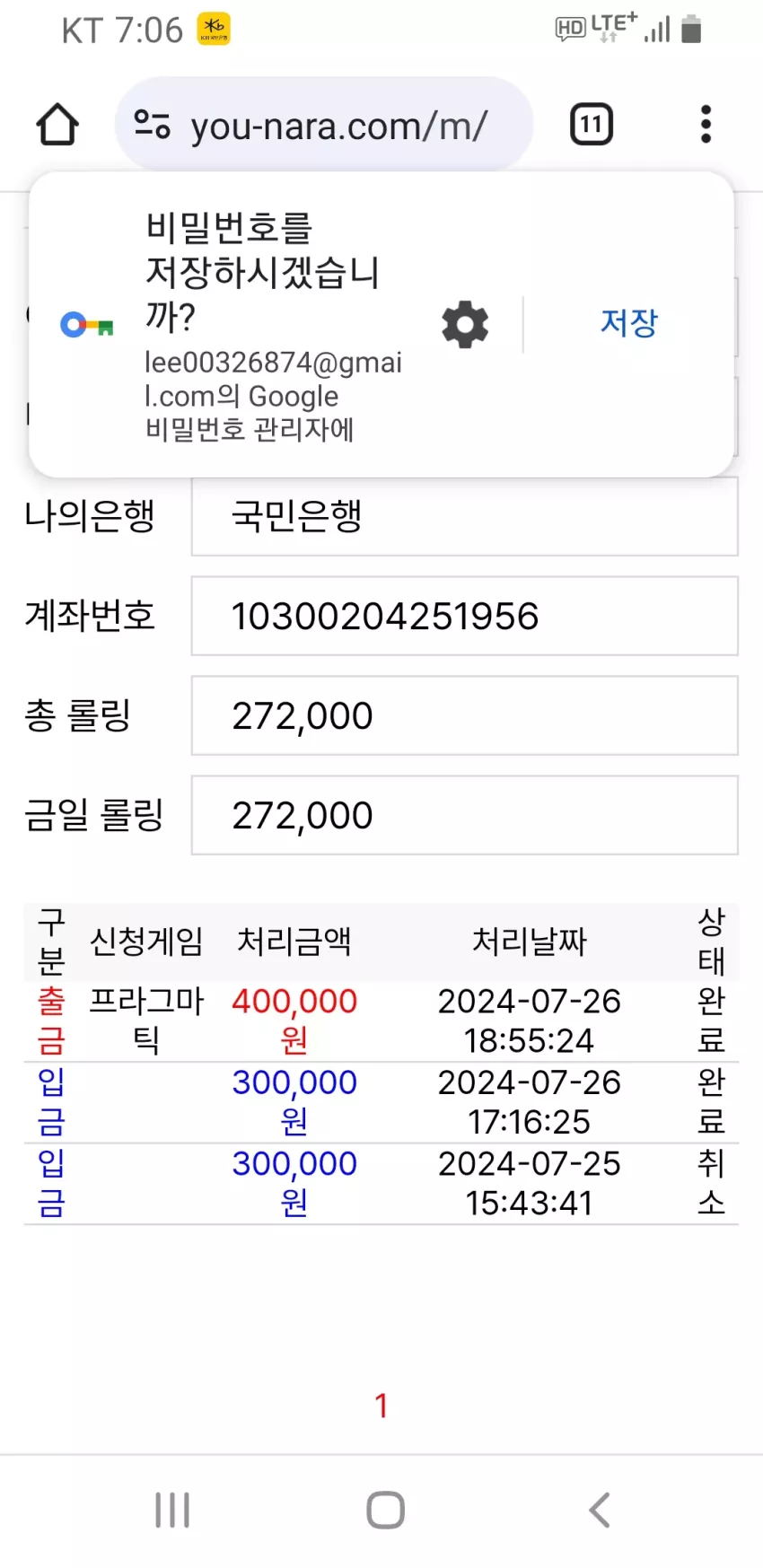Open the tab switcher showing 11 tabs

click(592, 125)
